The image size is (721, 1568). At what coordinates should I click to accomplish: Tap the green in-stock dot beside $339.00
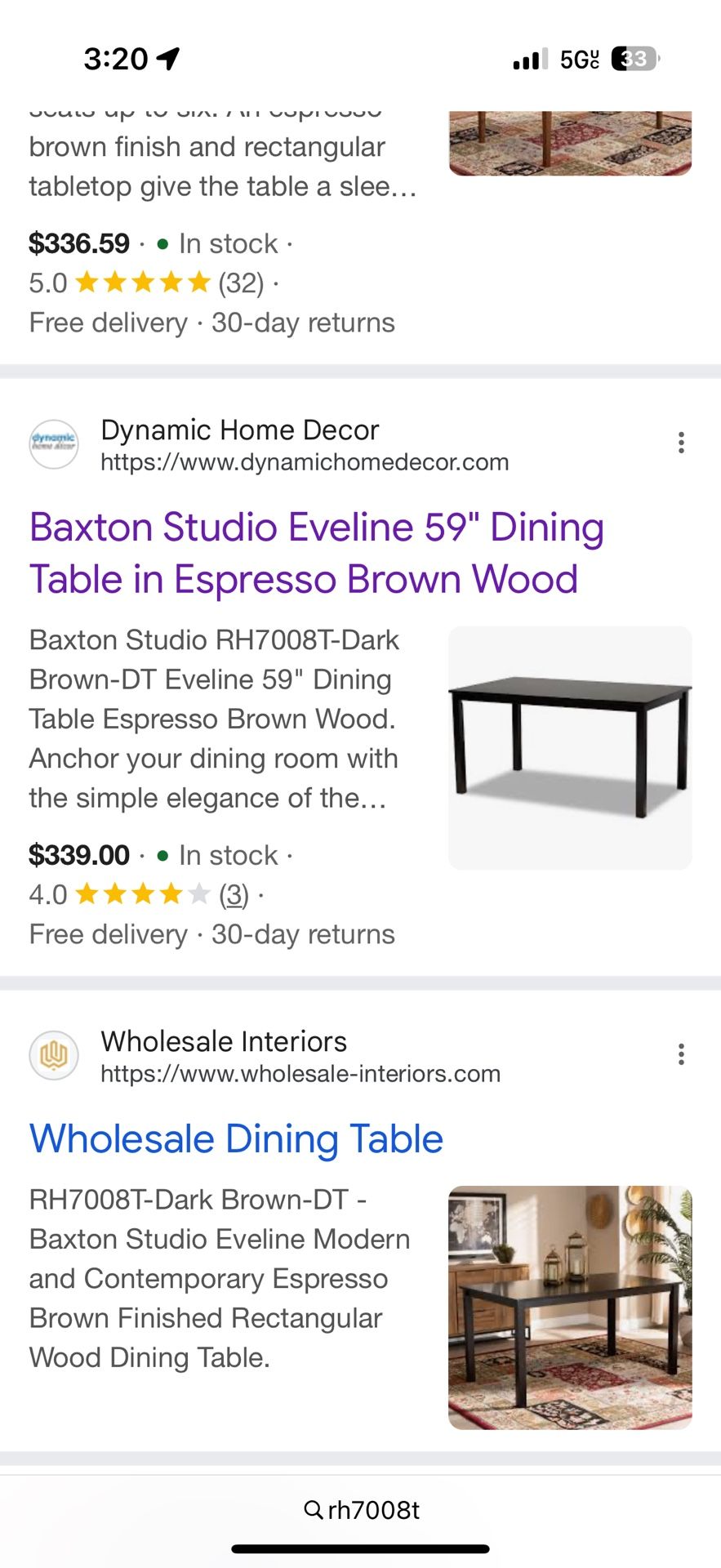tap(164, 856)
